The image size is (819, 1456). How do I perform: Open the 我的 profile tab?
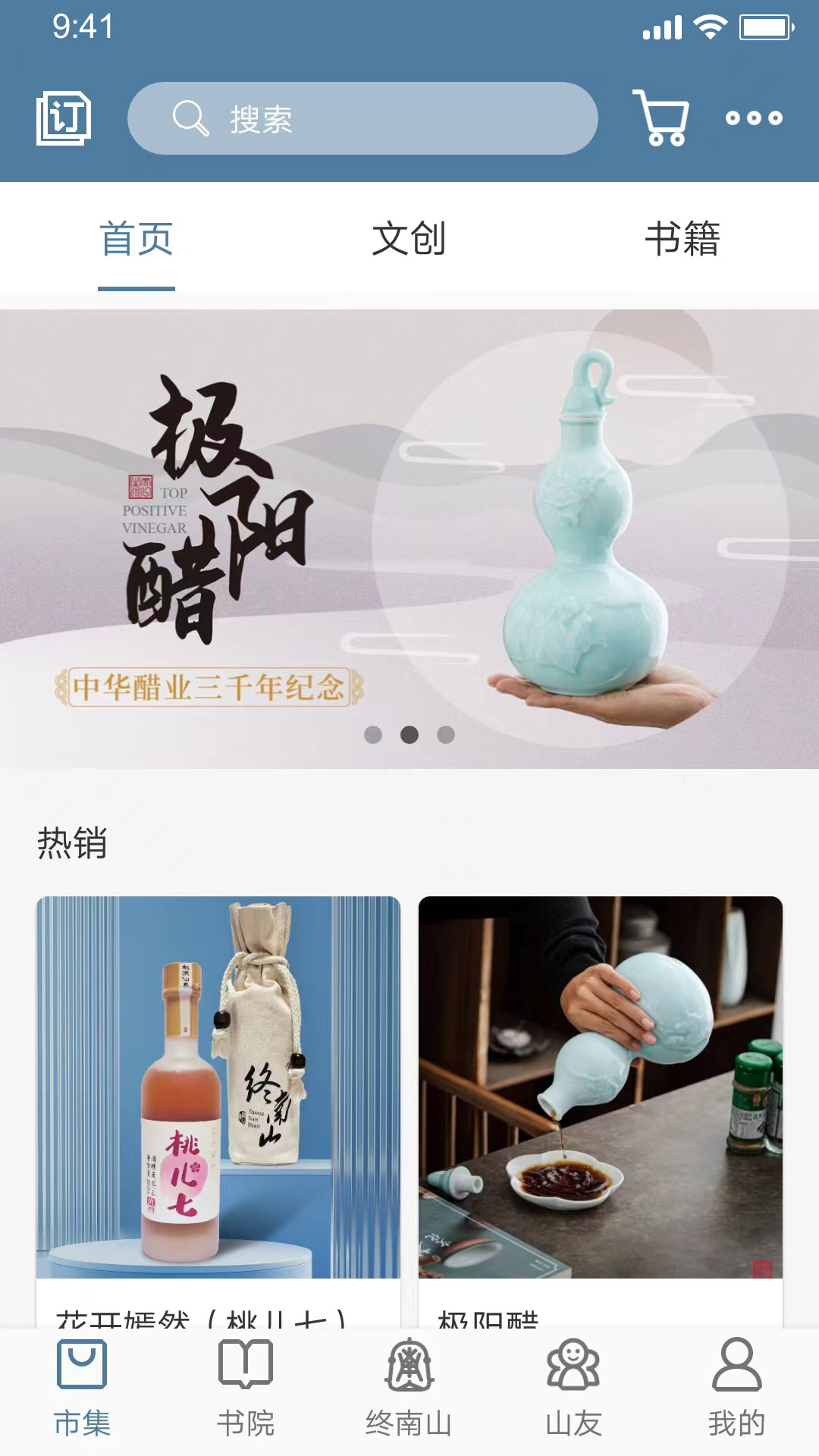tap(736, 1389)
